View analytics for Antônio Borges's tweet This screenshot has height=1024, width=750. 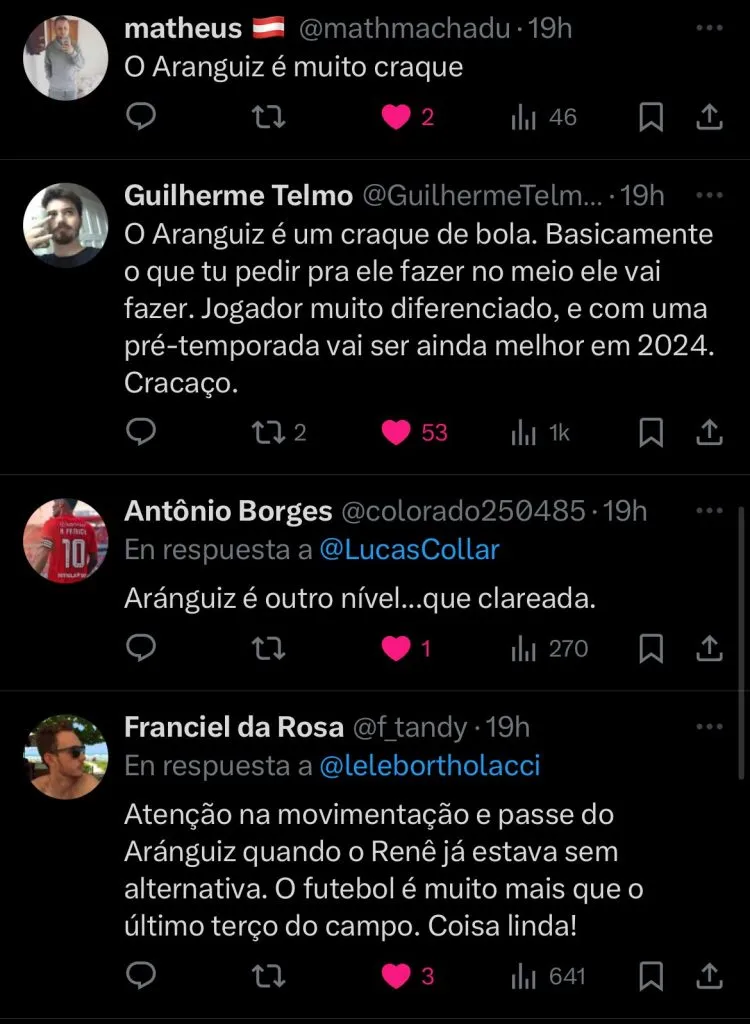coord(549,648)
